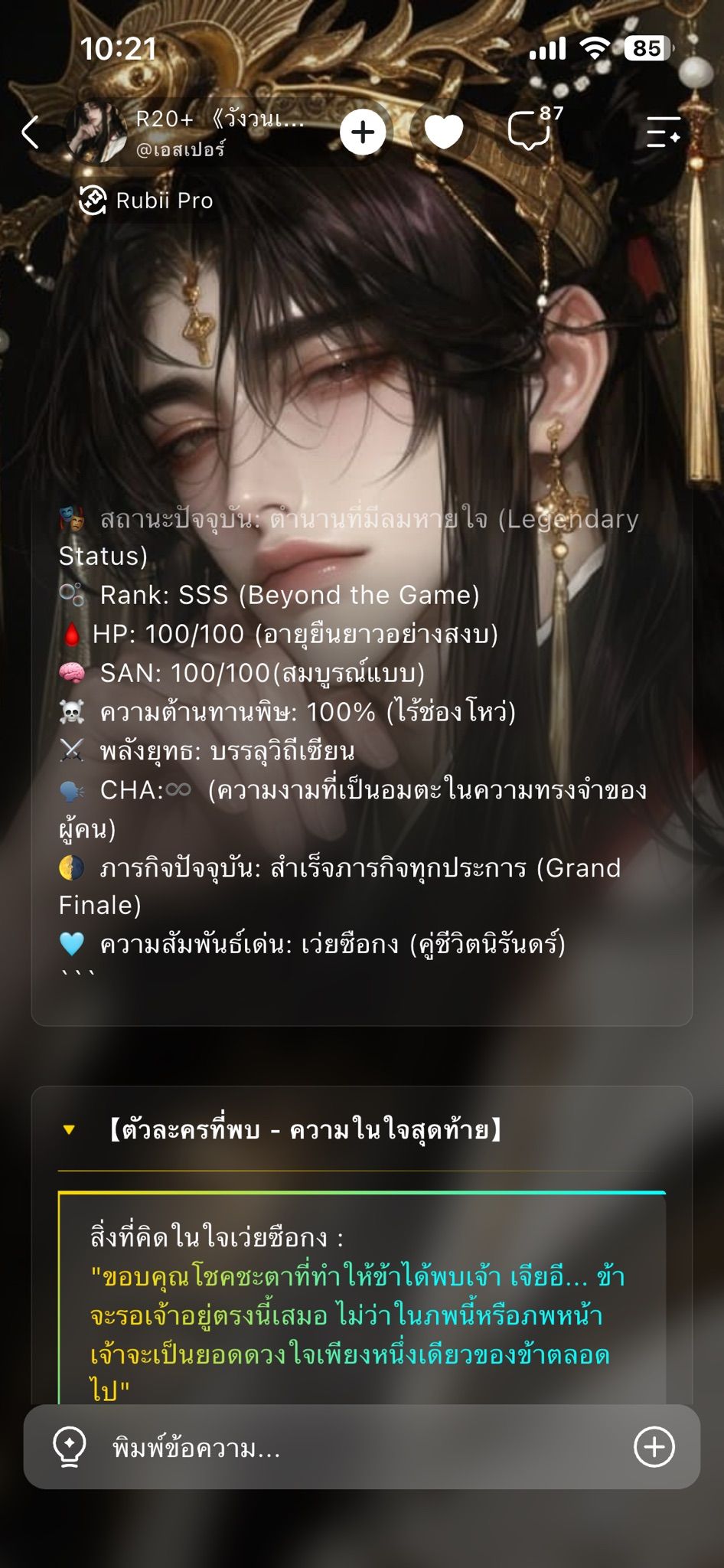Switch the Rubii Pro model
Screen dimensions: 724x1568
pyautogui.click(x=146, y=201)
